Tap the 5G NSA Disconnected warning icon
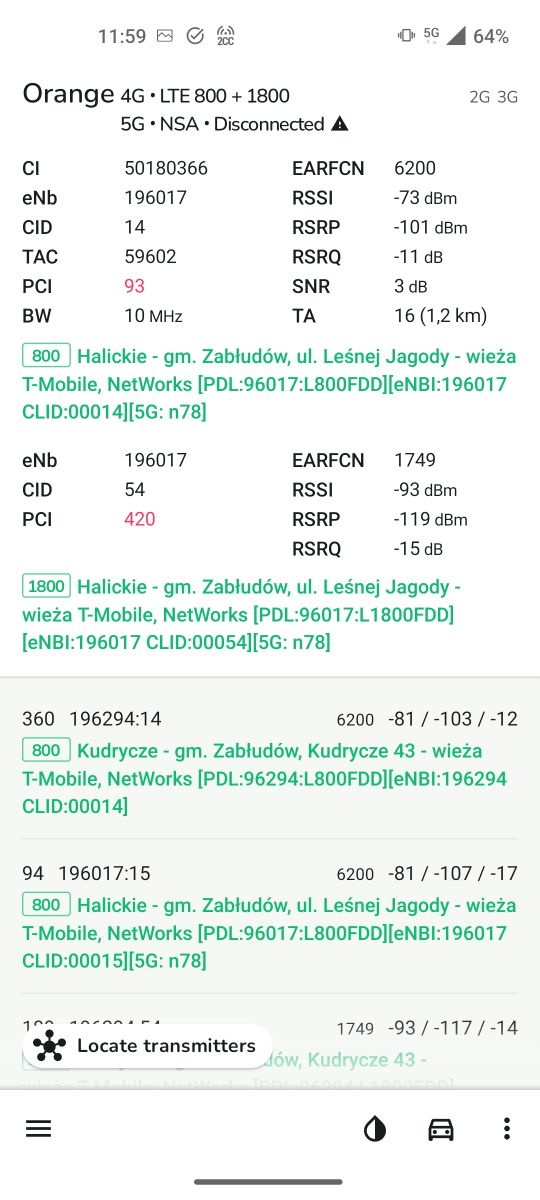Image resolution: width=540 pixels, height=1200 pixels. (x=340, y=125)
